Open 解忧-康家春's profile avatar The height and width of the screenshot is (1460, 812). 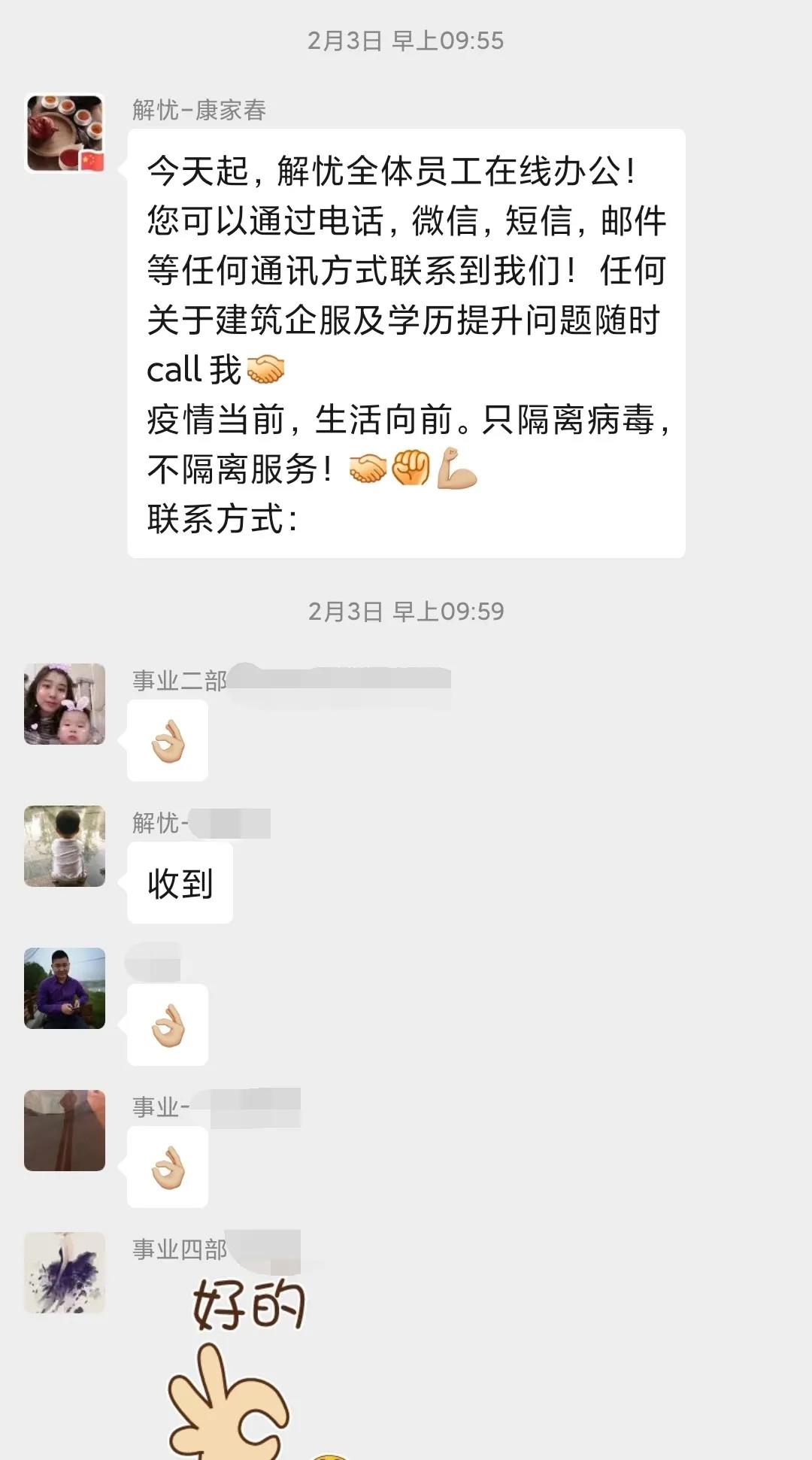click(65, 133)
